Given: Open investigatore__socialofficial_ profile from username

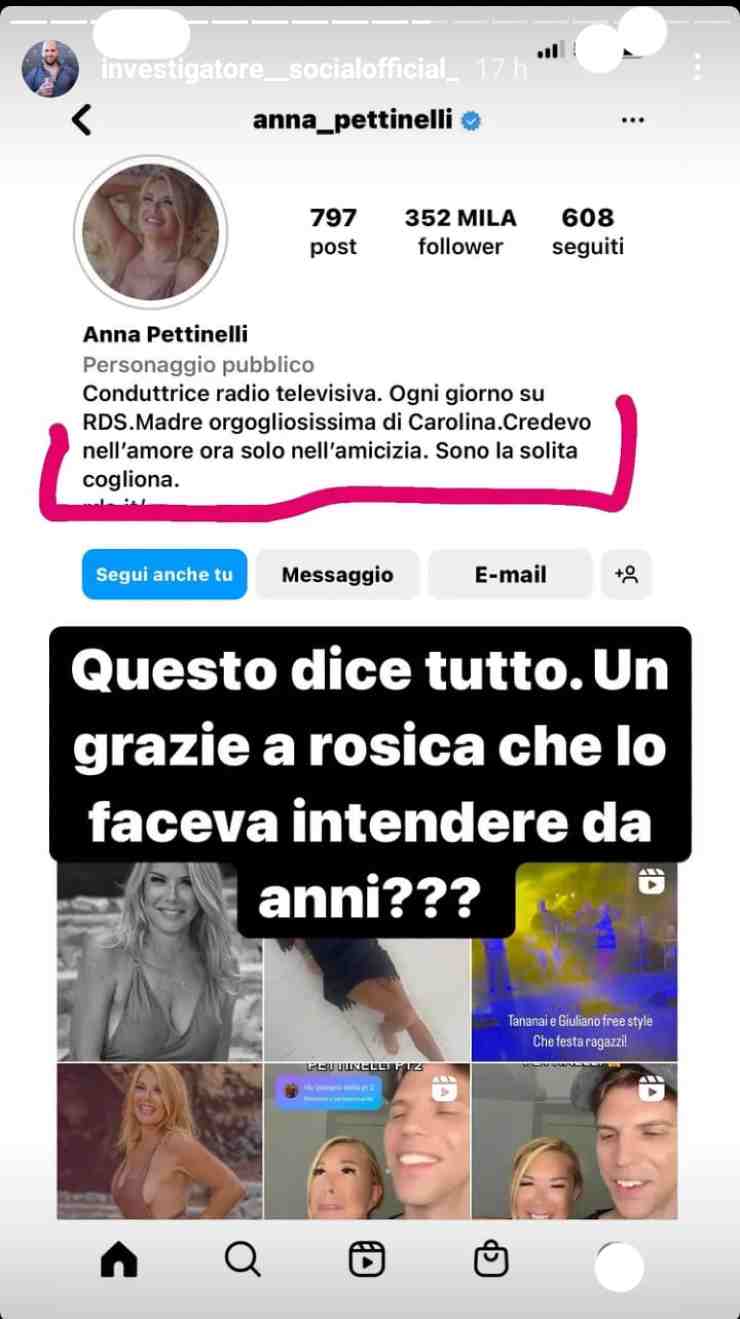Looking at the screenshot, I should tap(280, 69).
